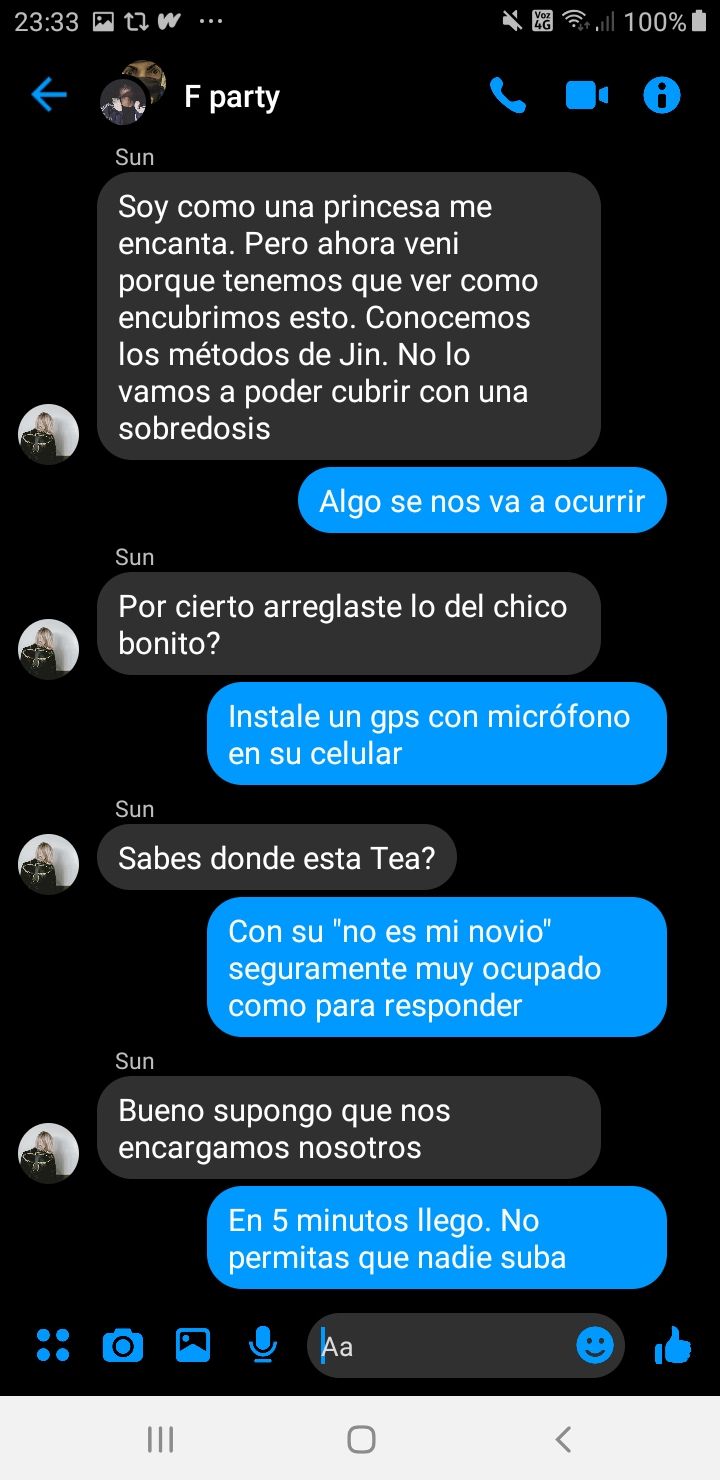The image size is (720, 1480).
Task: Open the emoji smiley picker
Action: click(595, 1345)
